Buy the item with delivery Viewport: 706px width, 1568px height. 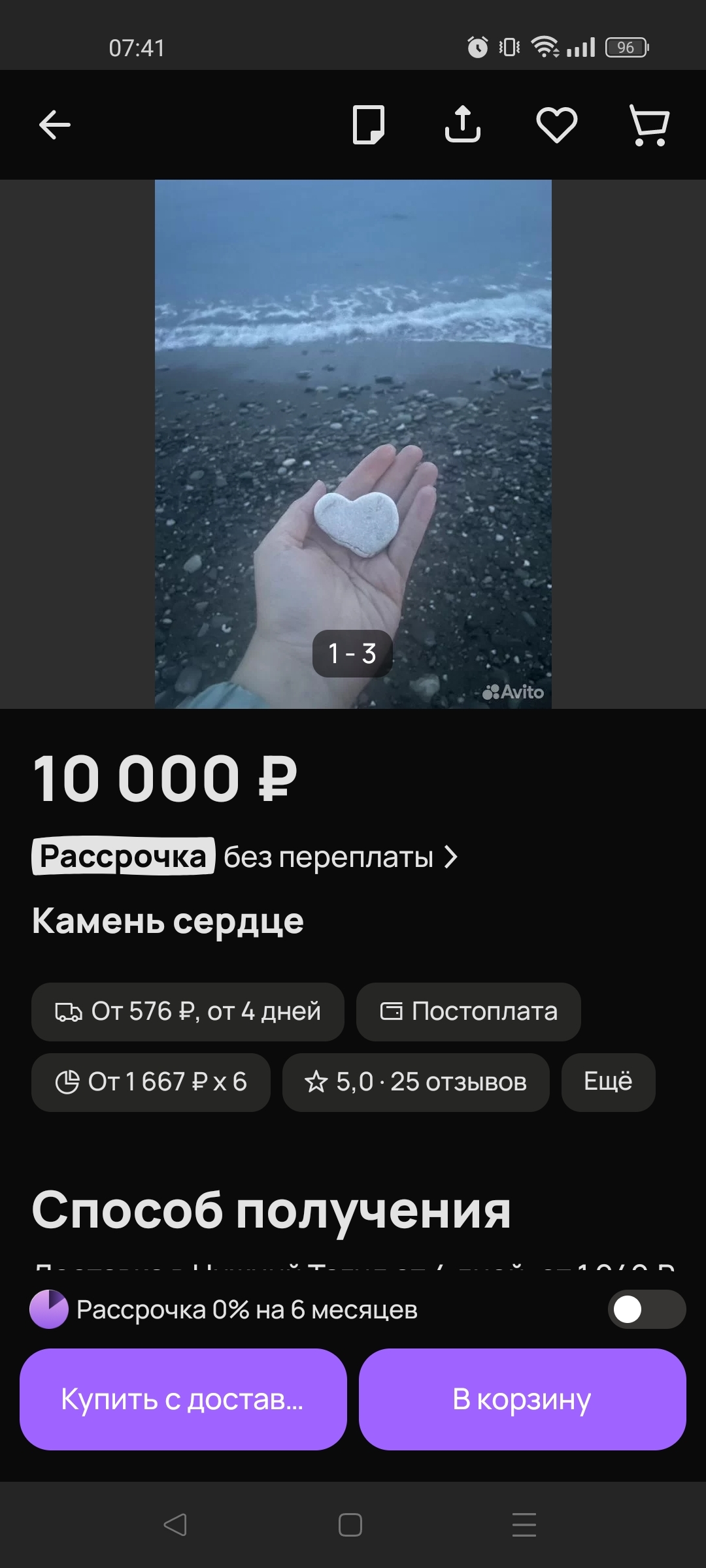coord(183,1399)
